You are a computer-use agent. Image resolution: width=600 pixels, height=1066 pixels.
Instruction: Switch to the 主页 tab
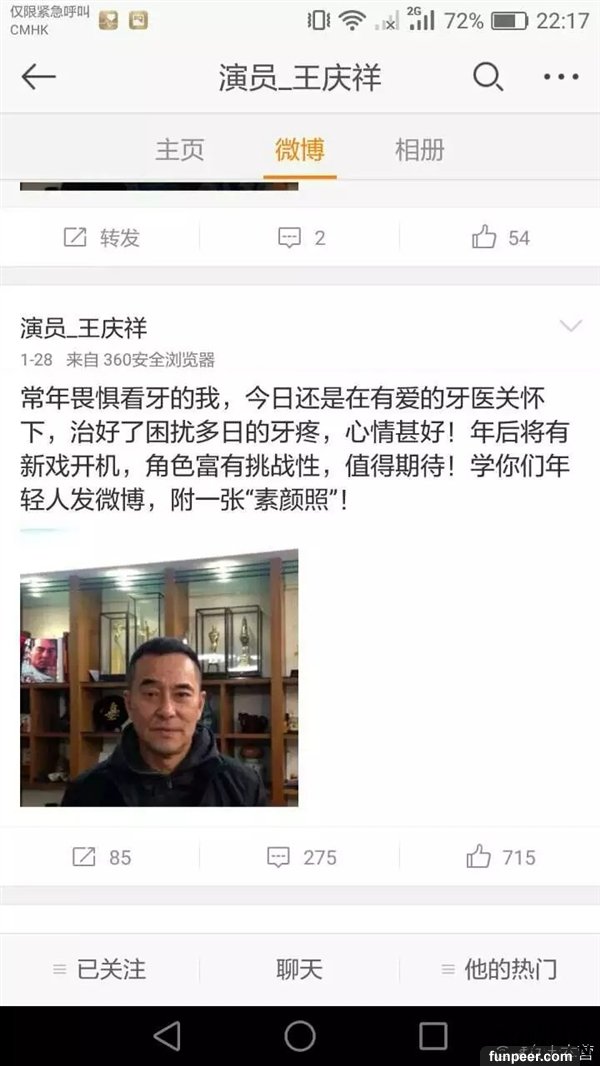[x=180, y=150]
